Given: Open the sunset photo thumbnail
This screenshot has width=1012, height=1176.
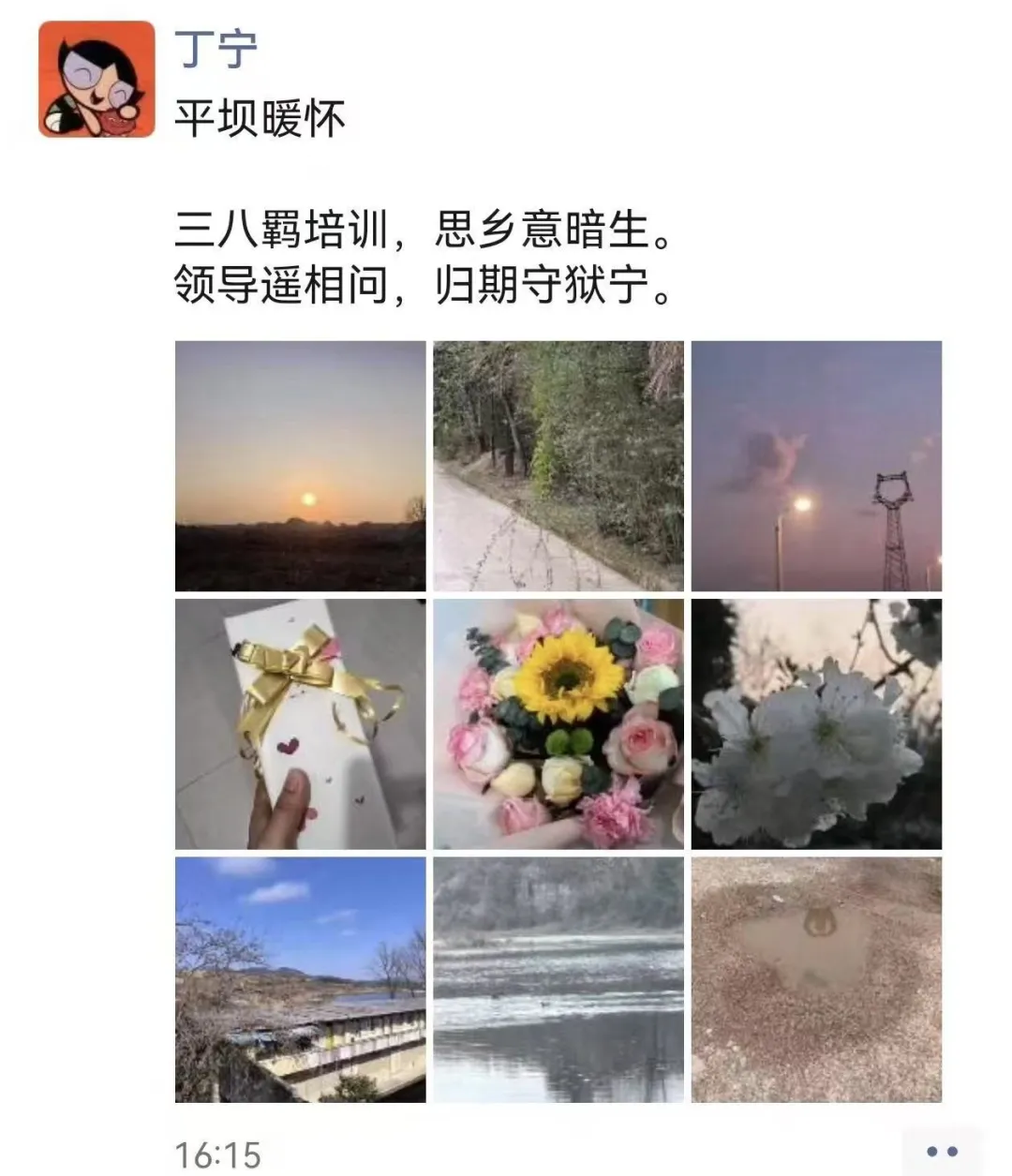Looking at the screenshot, I should coord(300,466).
